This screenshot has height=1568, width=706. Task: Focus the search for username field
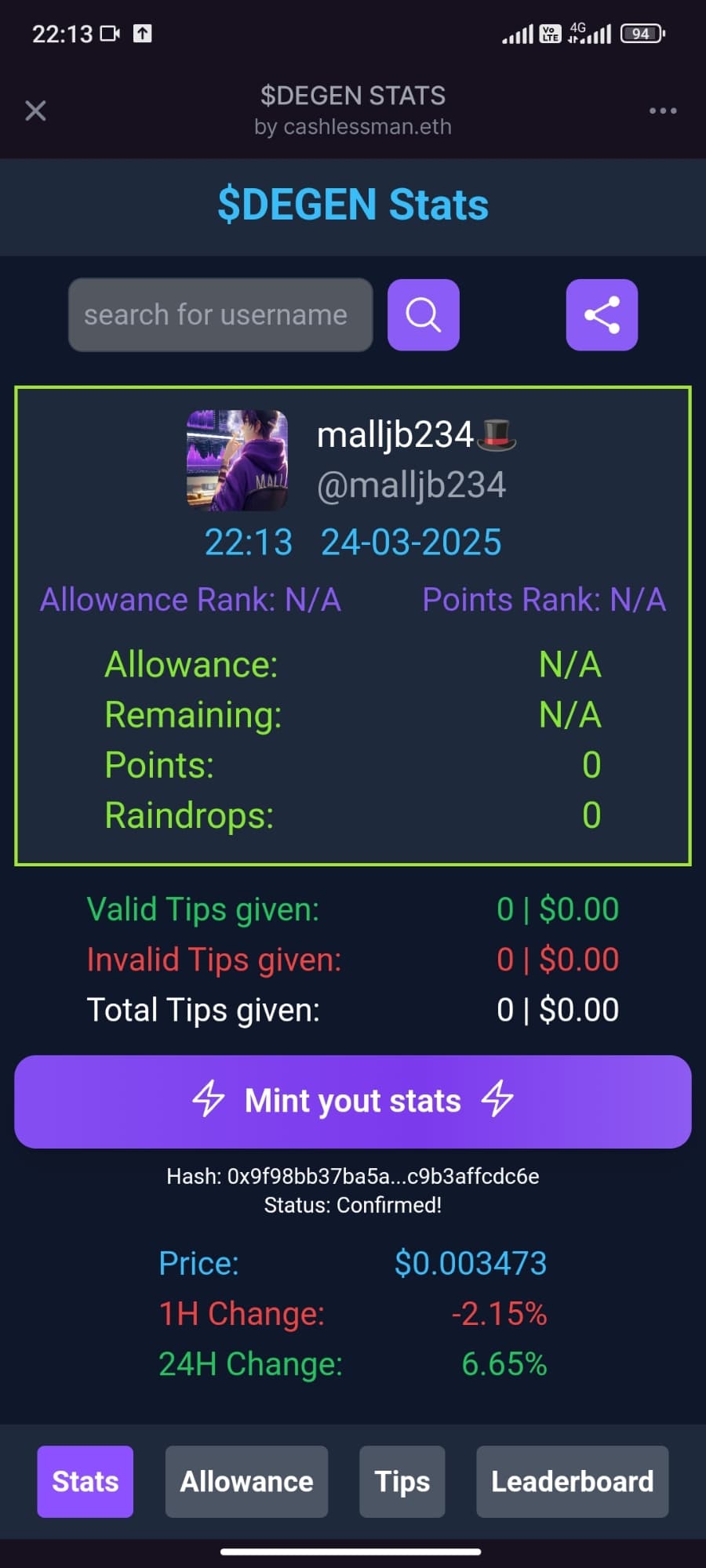click(220, 314)
